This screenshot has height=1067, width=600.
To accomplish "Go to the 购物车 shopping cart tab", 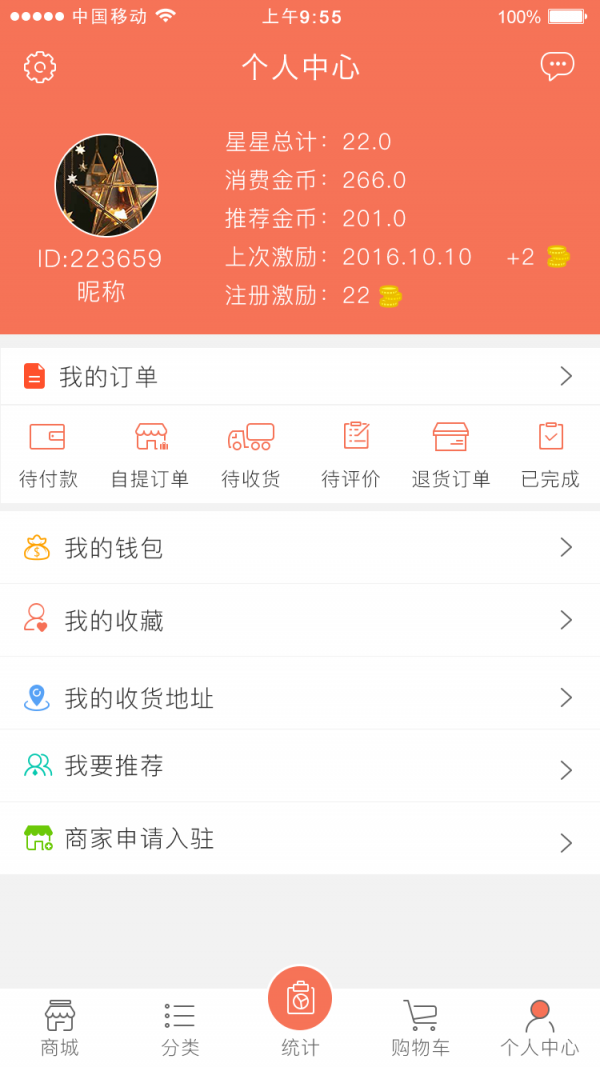I will pyautogui.click(x=420, y=1028).
